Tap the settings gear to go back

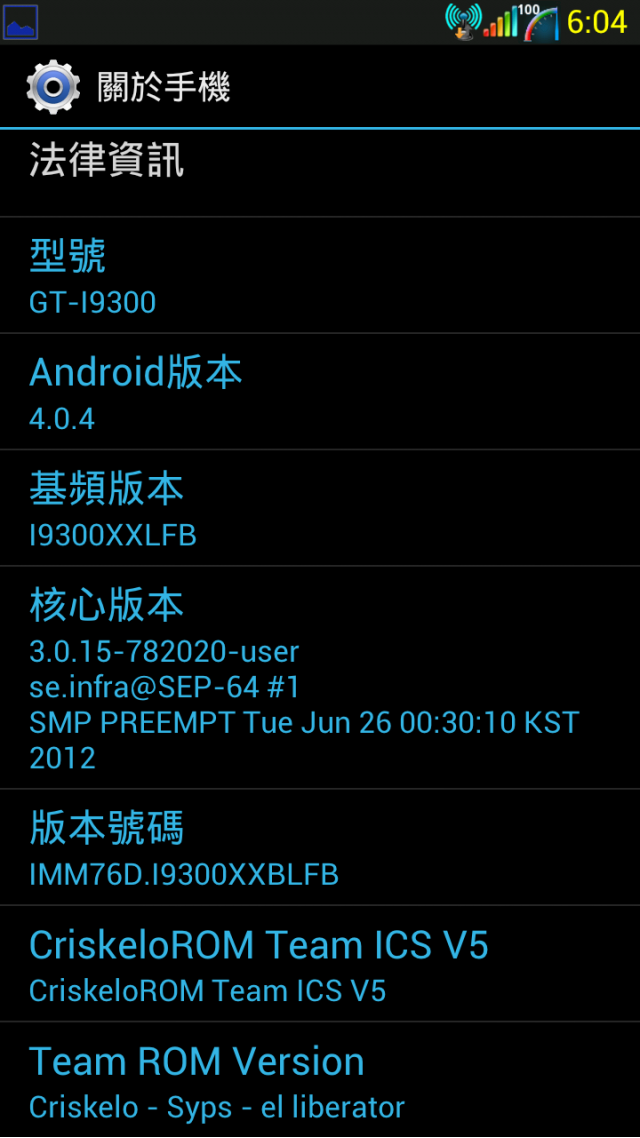click(x=53, y=87)
